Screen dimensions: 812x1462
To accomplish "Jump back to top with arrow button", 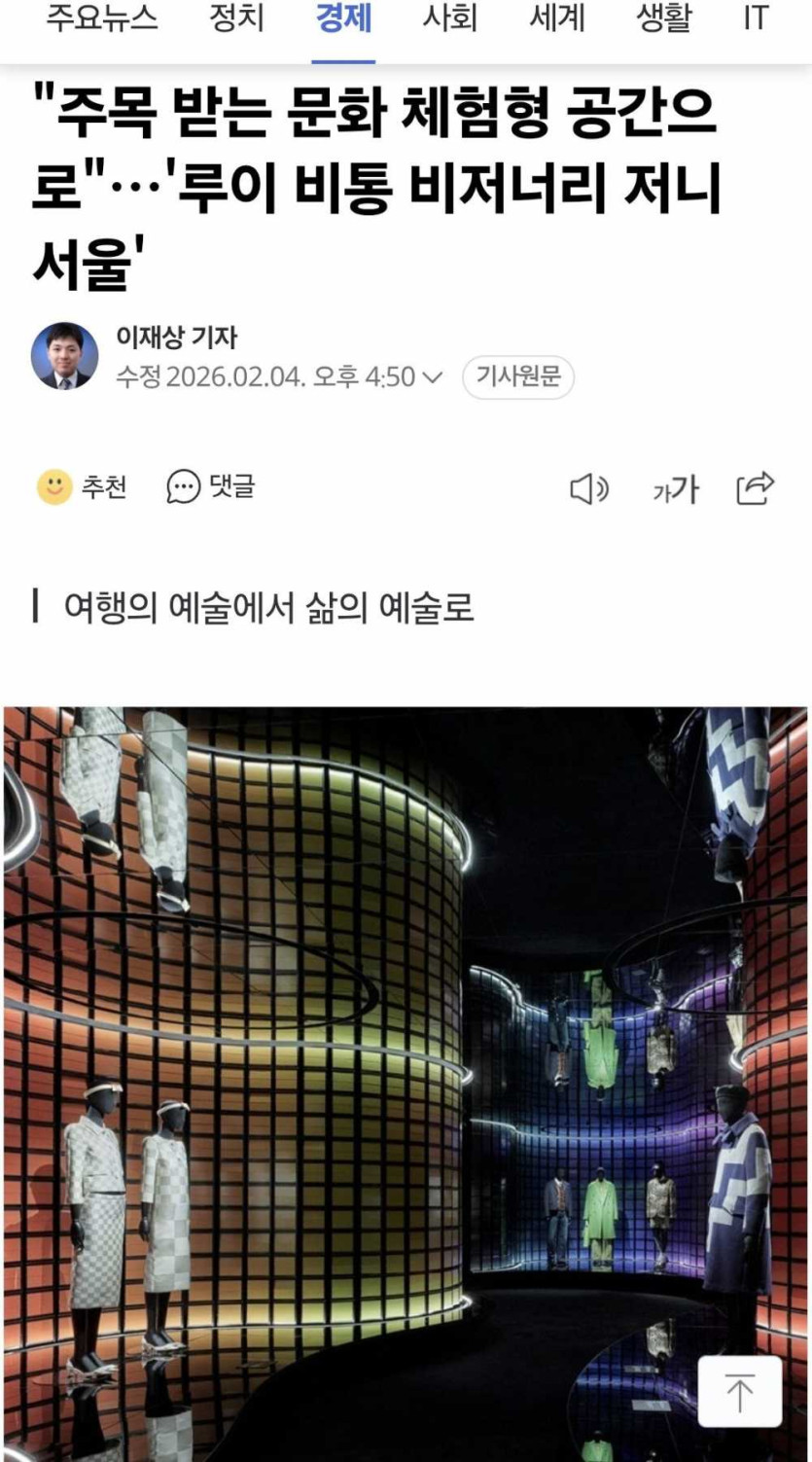I will (739, 1392).
